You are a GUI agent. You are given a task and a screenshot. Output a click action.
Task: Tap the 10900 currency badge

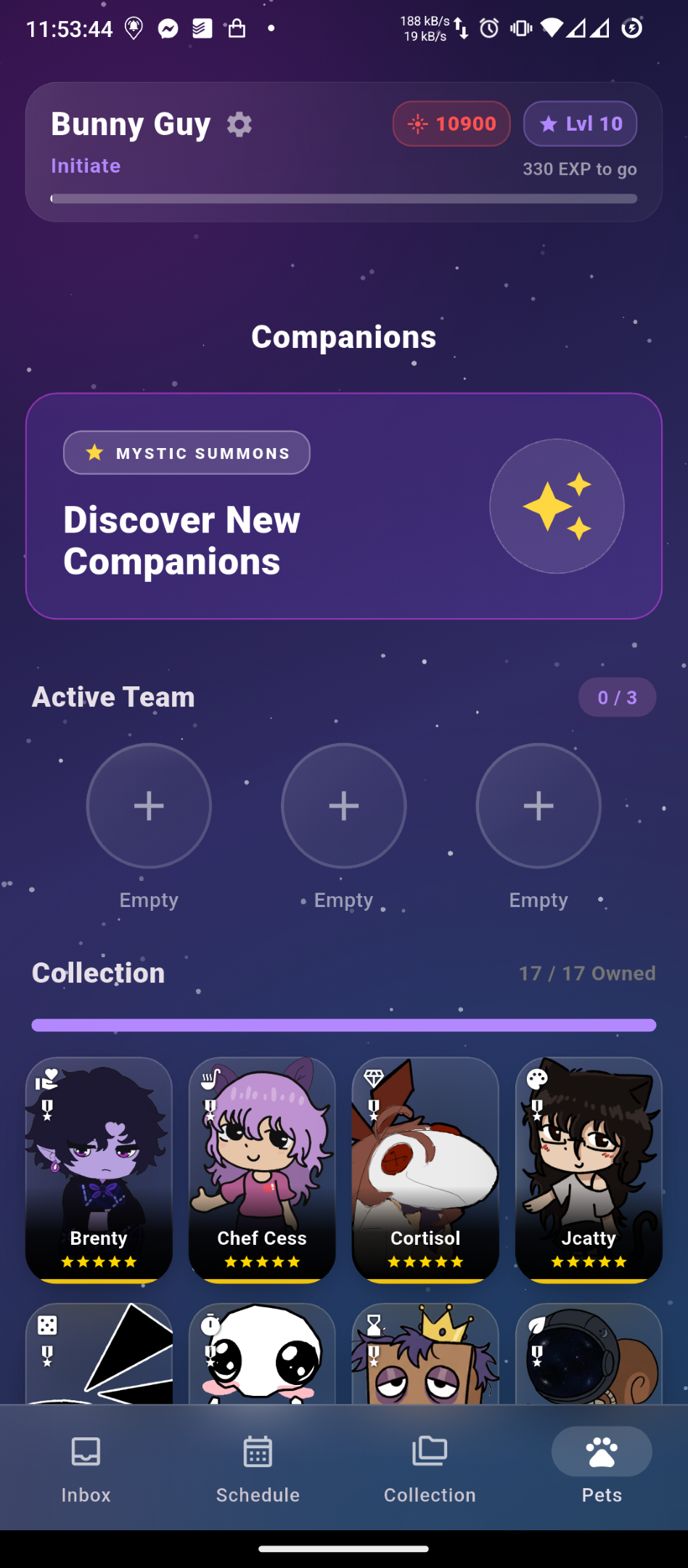pyautogui.click(x=451, y=123)
